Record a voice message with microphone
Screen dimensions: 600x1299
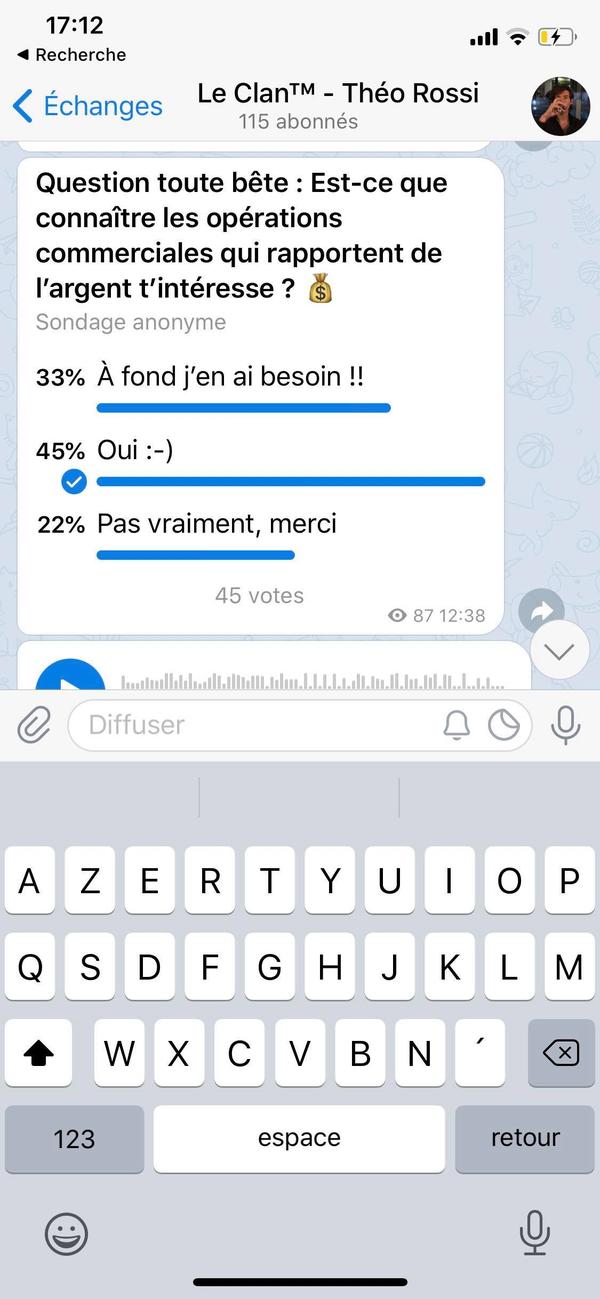565,725
